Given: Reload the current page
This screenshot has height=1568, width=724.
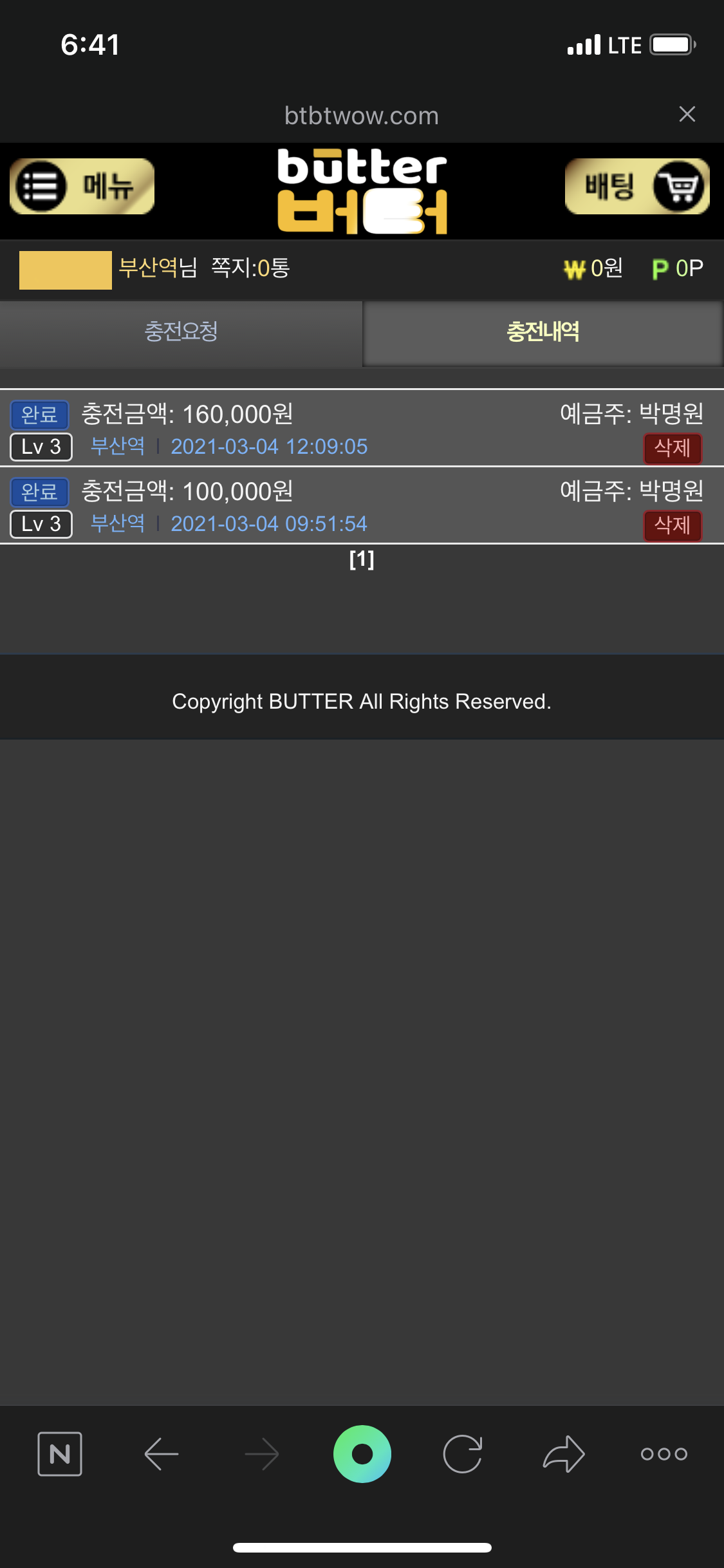Looking at the screenshot, I should click(x=463, y=1454).
